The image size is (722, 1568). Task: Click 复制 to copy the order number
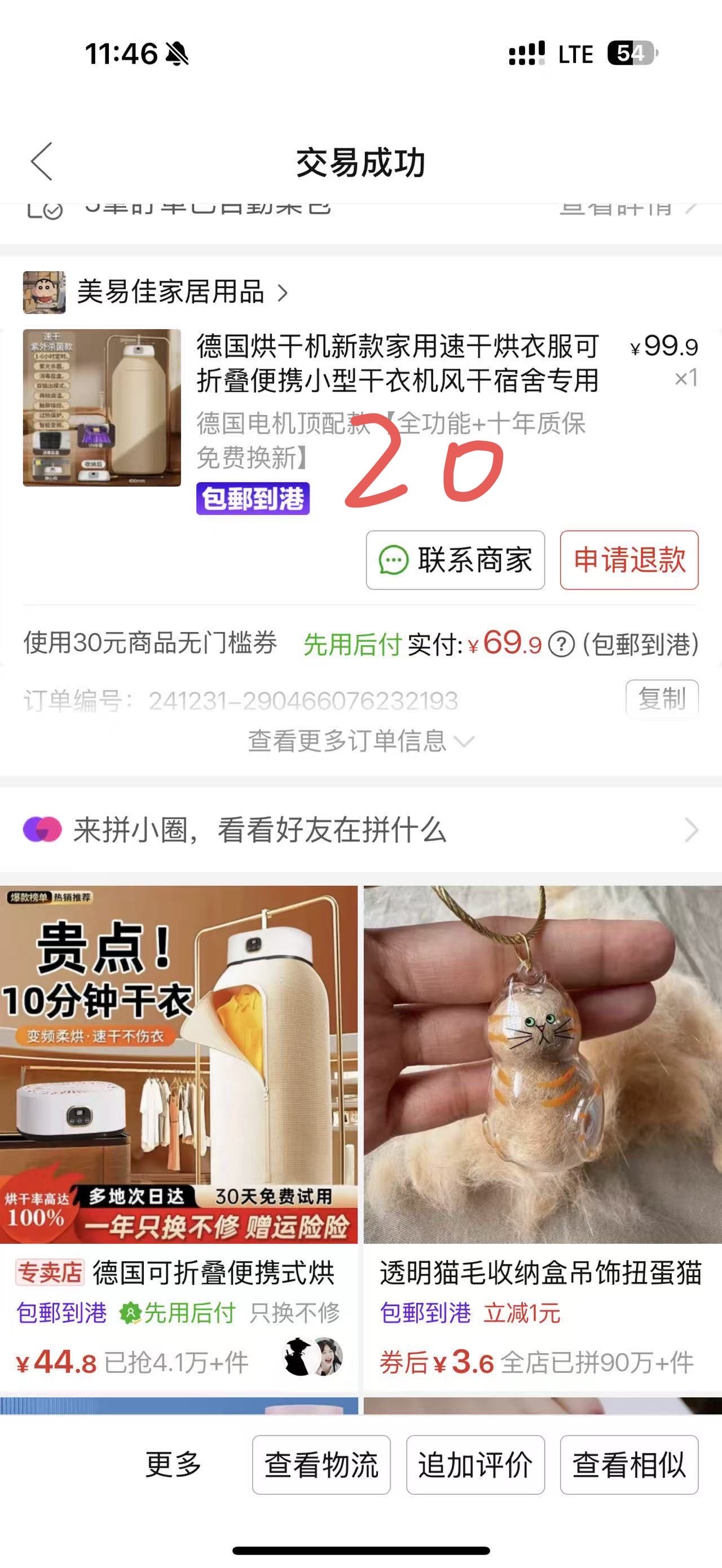pyautogui.click(x=663, y=699)
